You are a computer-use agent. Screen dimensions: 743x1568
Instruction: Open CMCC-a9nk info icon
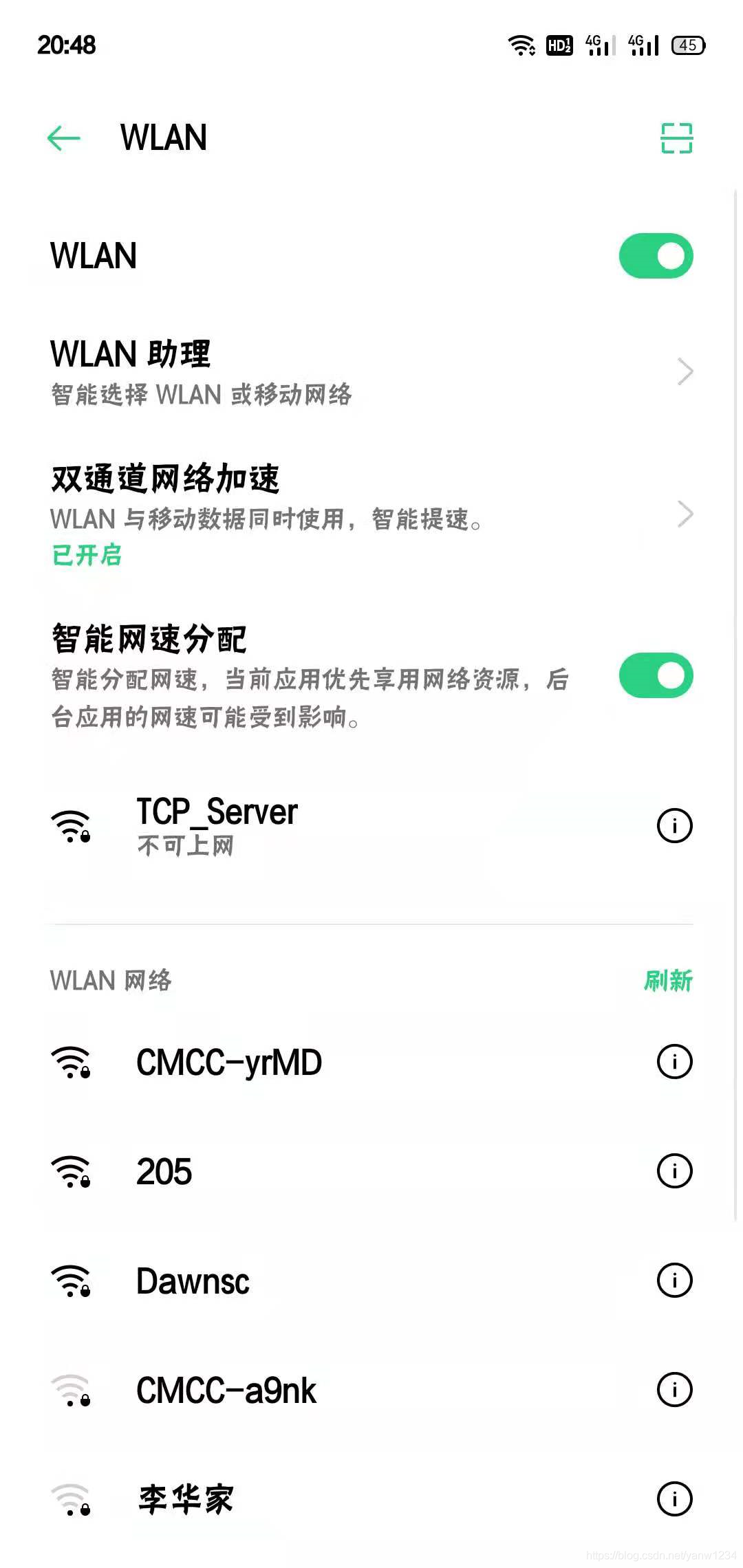[x=674, y=1390]
